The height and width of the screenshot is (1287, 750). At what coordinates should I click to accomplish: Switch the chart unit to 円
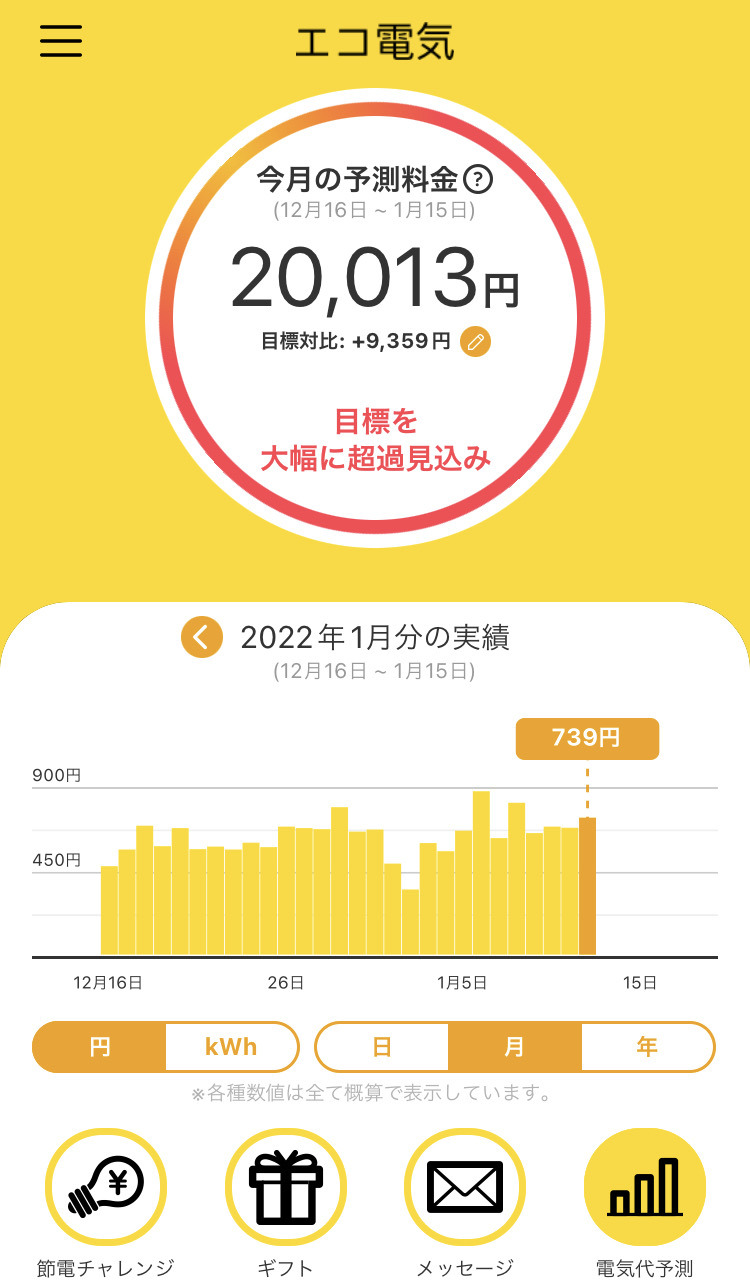click(x=100, y=1047)
